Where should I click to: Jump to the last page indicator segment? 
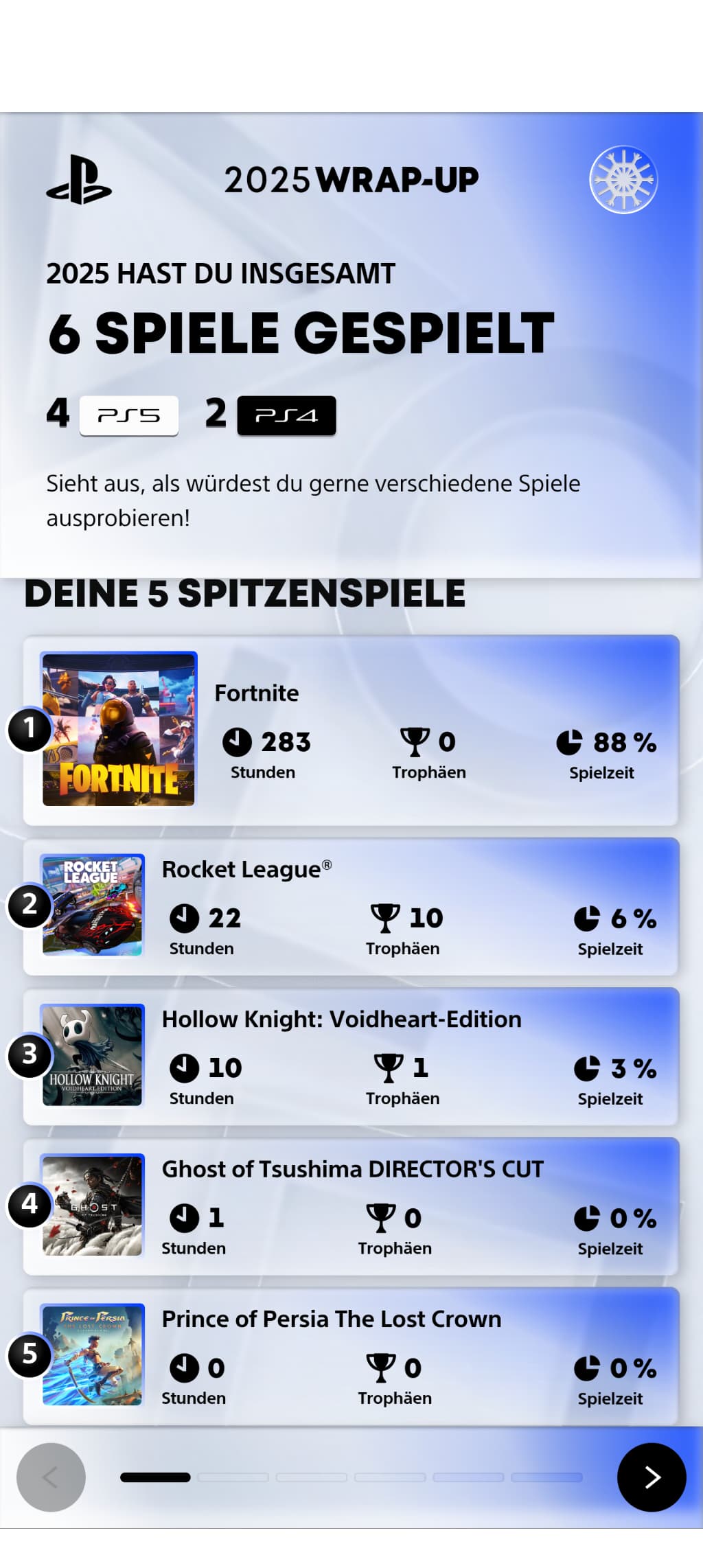pos(546,1477)
